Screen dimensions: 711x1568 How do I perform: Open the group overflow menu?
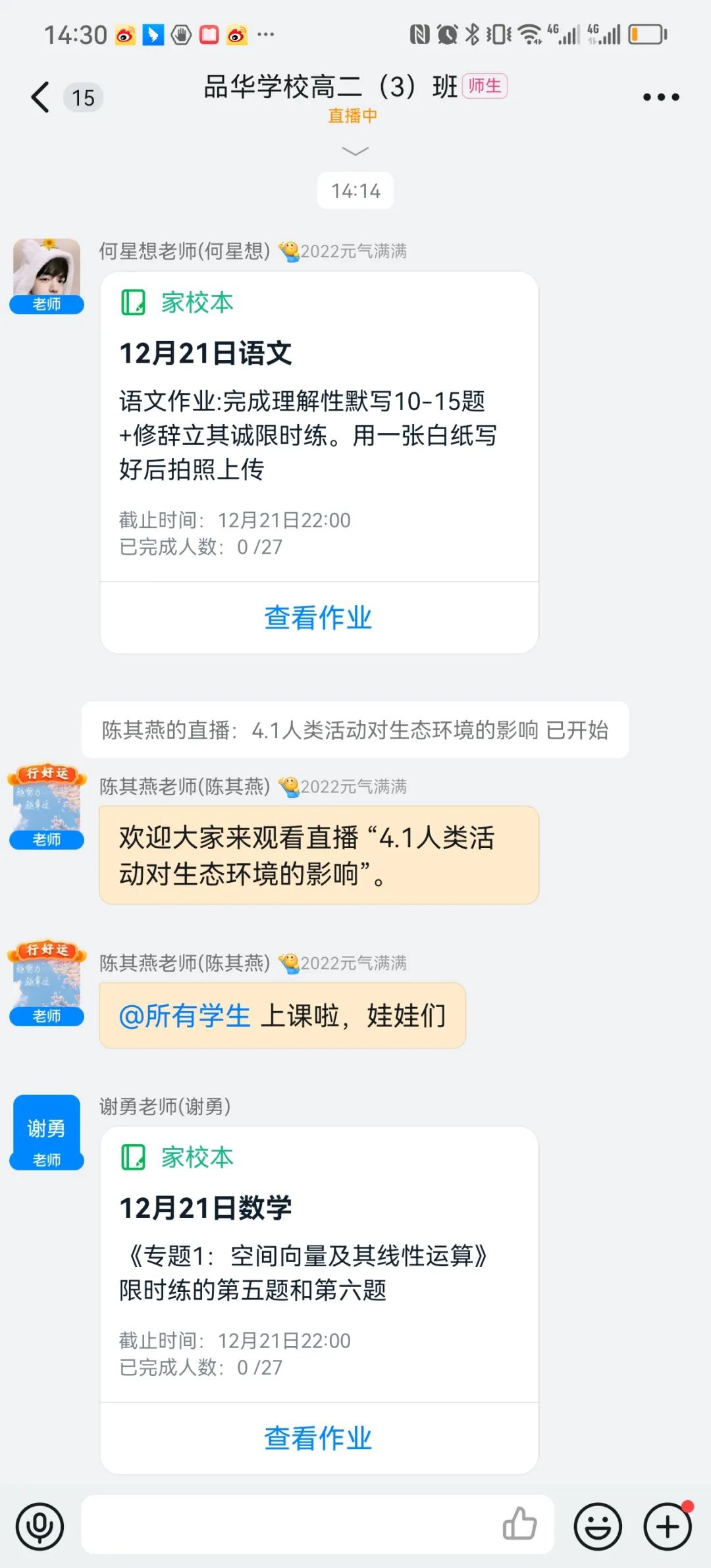tap(660, 97)
